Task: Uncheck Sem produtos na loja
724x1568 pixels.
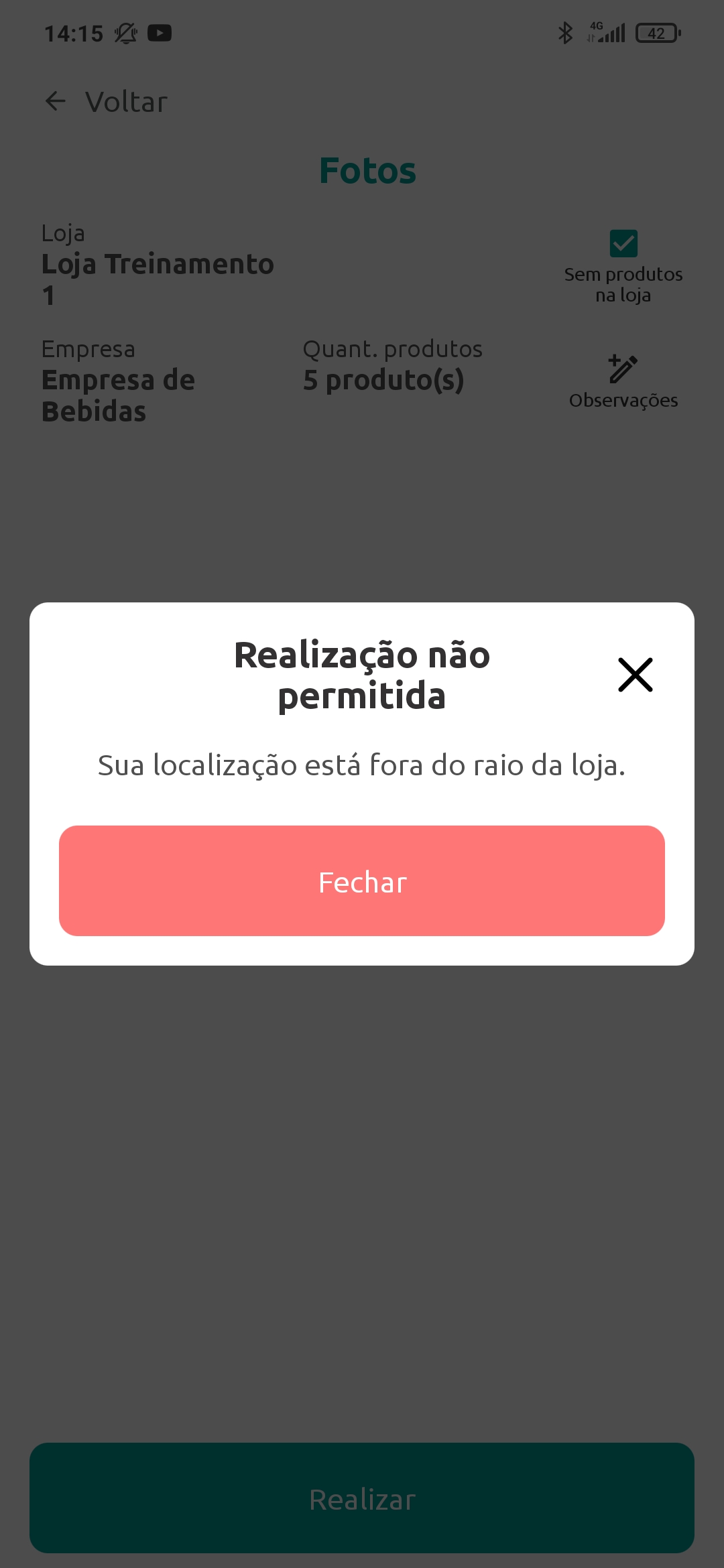Action: (623, 244)
